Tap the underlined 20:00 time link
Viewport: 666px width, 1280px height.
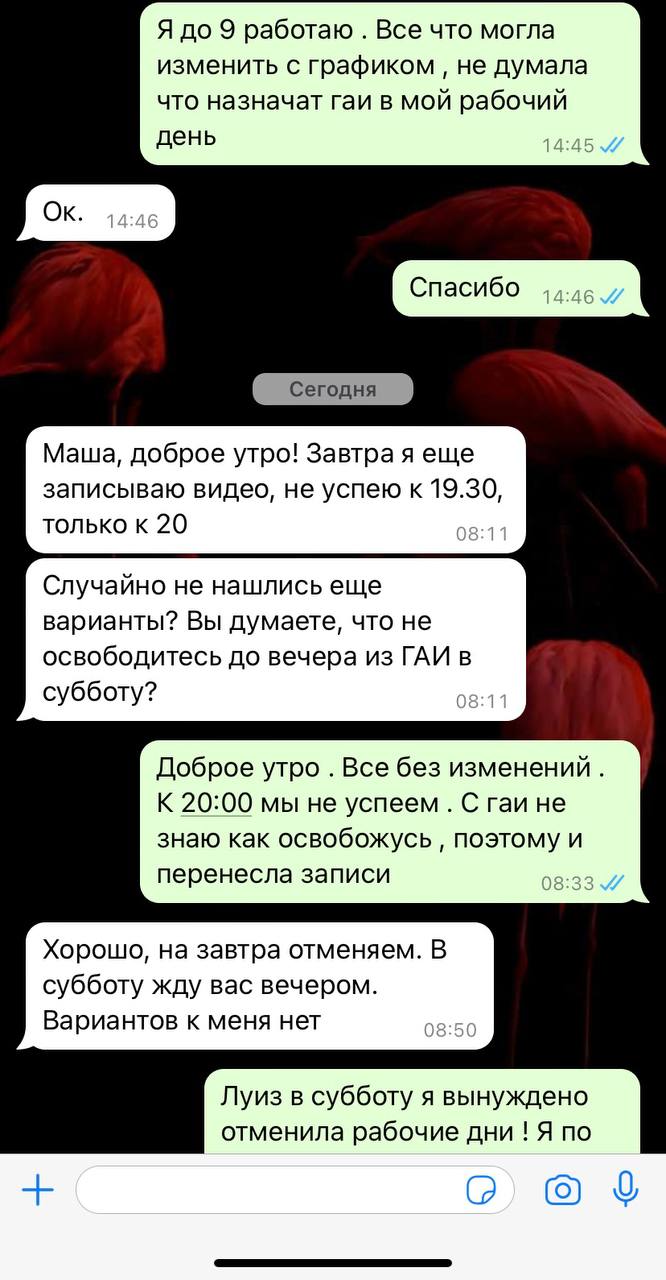tap(219, 803)
